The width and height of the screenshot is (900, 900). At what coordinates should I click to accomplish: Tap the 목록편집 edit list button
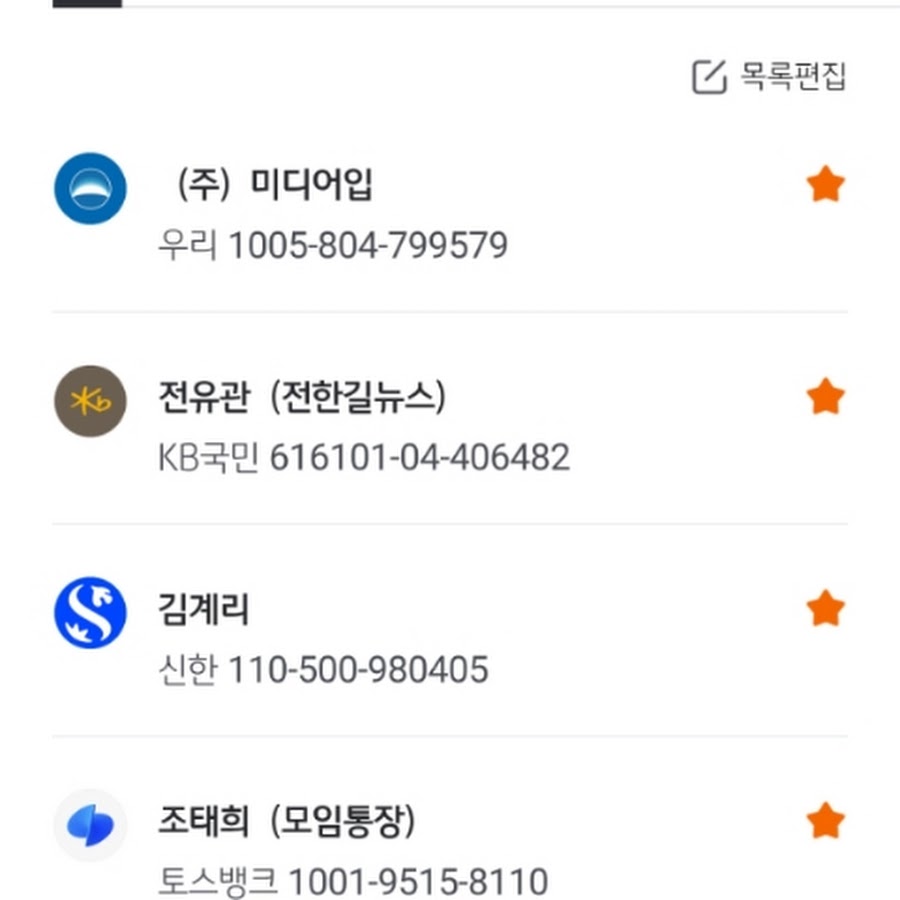770,77
